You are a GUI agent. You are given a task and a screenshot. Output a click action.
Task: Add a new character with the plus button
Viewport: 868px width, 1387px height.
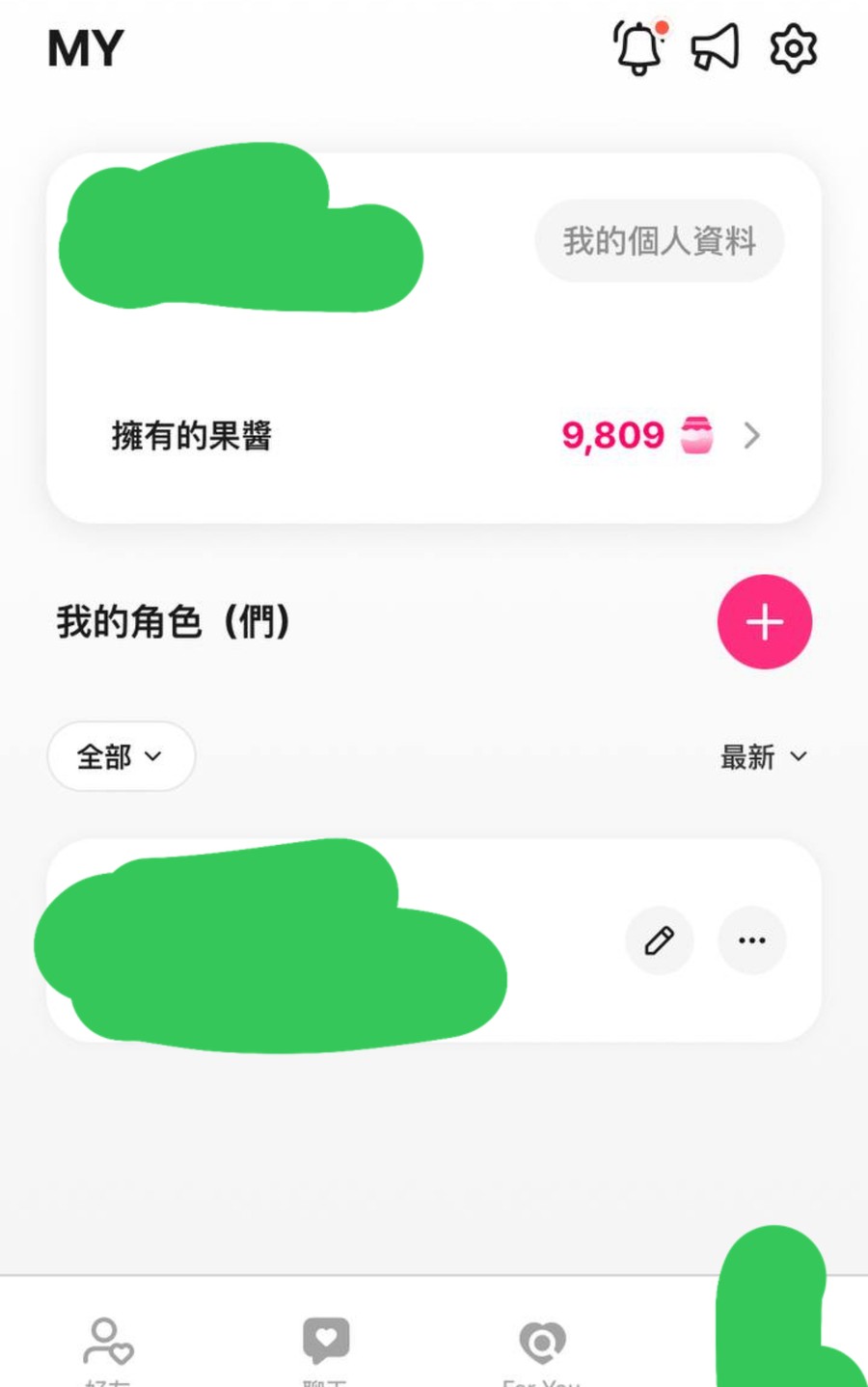point(764,622)
